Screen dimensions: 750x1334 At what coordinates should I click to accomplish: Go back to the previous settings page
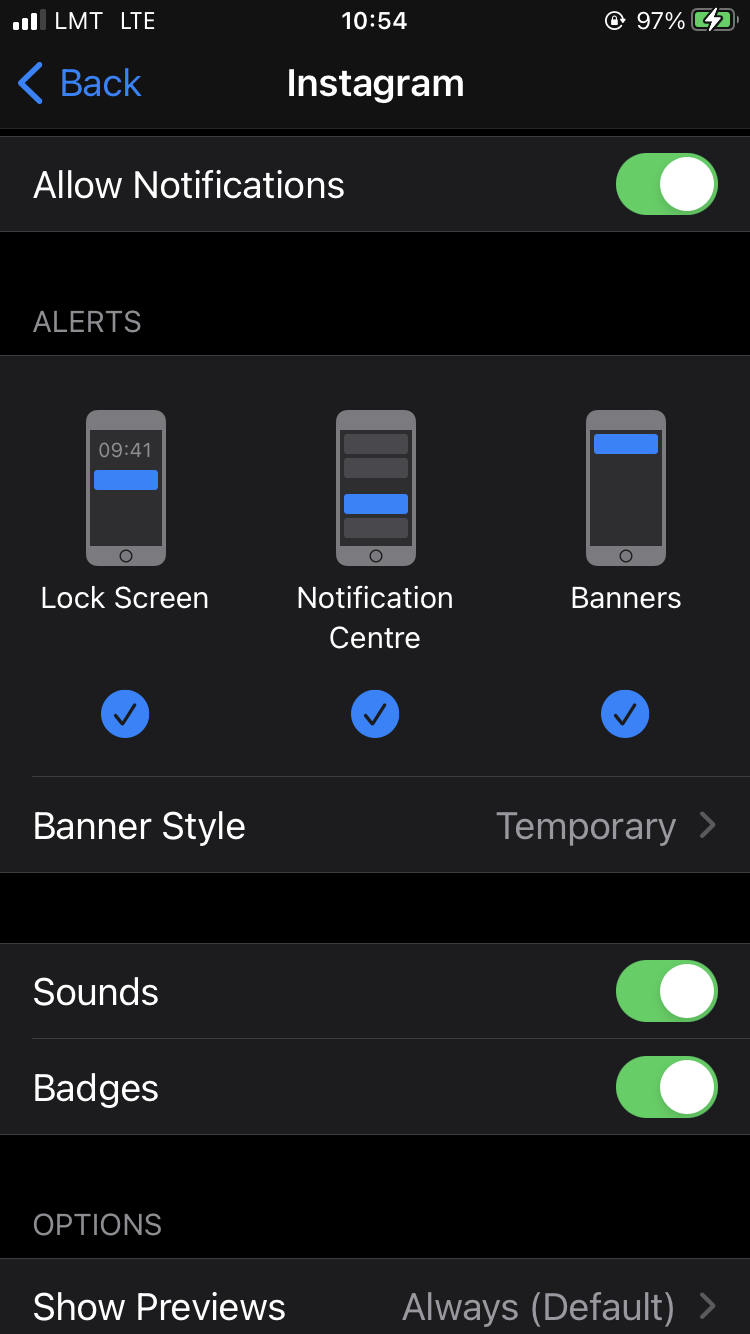pyautogui.click(x=80, y=83)
